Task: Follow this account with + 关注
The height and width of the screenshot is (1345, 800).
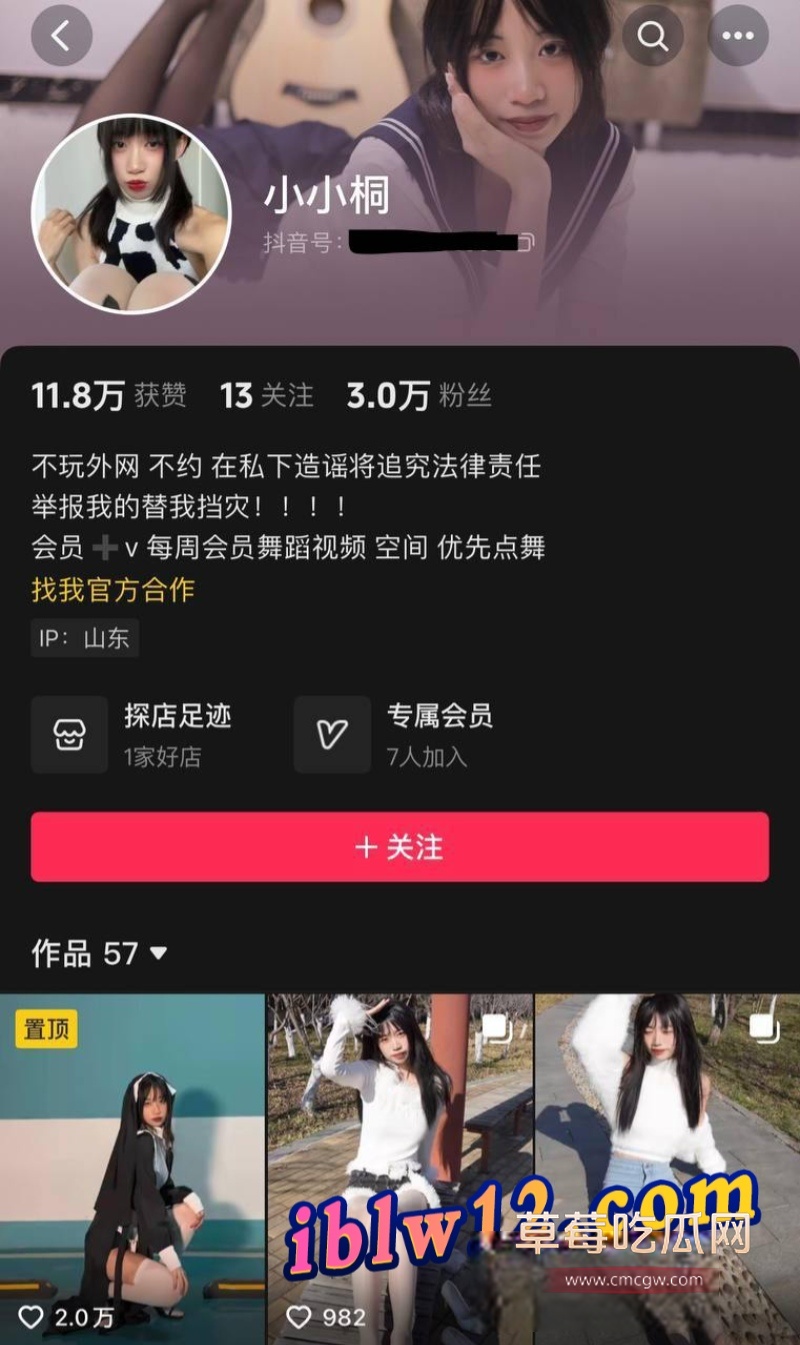Action: click(x=400, y=847)
